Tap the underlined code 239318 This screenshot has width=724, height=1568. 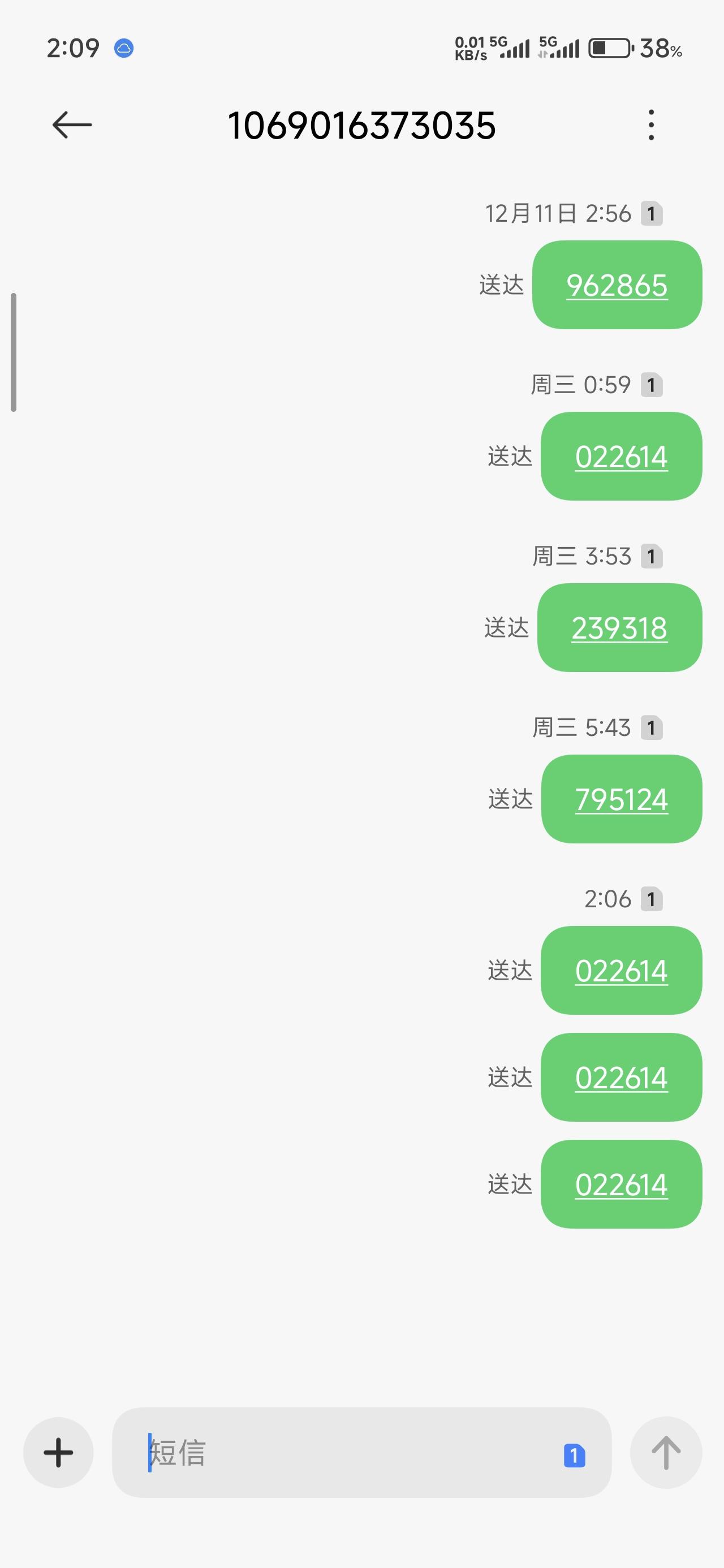click(619, 628)
